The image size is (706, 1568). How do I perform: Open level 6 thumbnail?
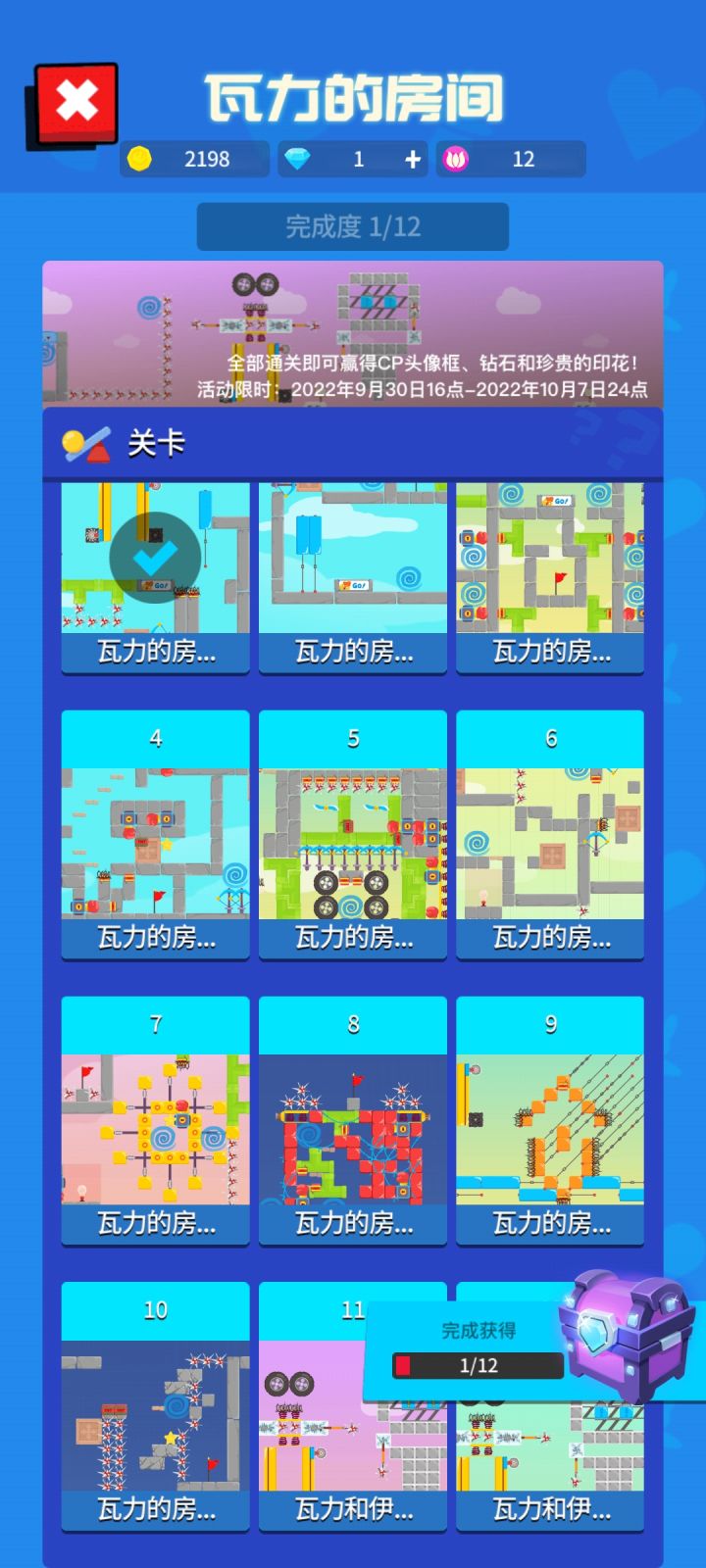click(x=549, y=838)
